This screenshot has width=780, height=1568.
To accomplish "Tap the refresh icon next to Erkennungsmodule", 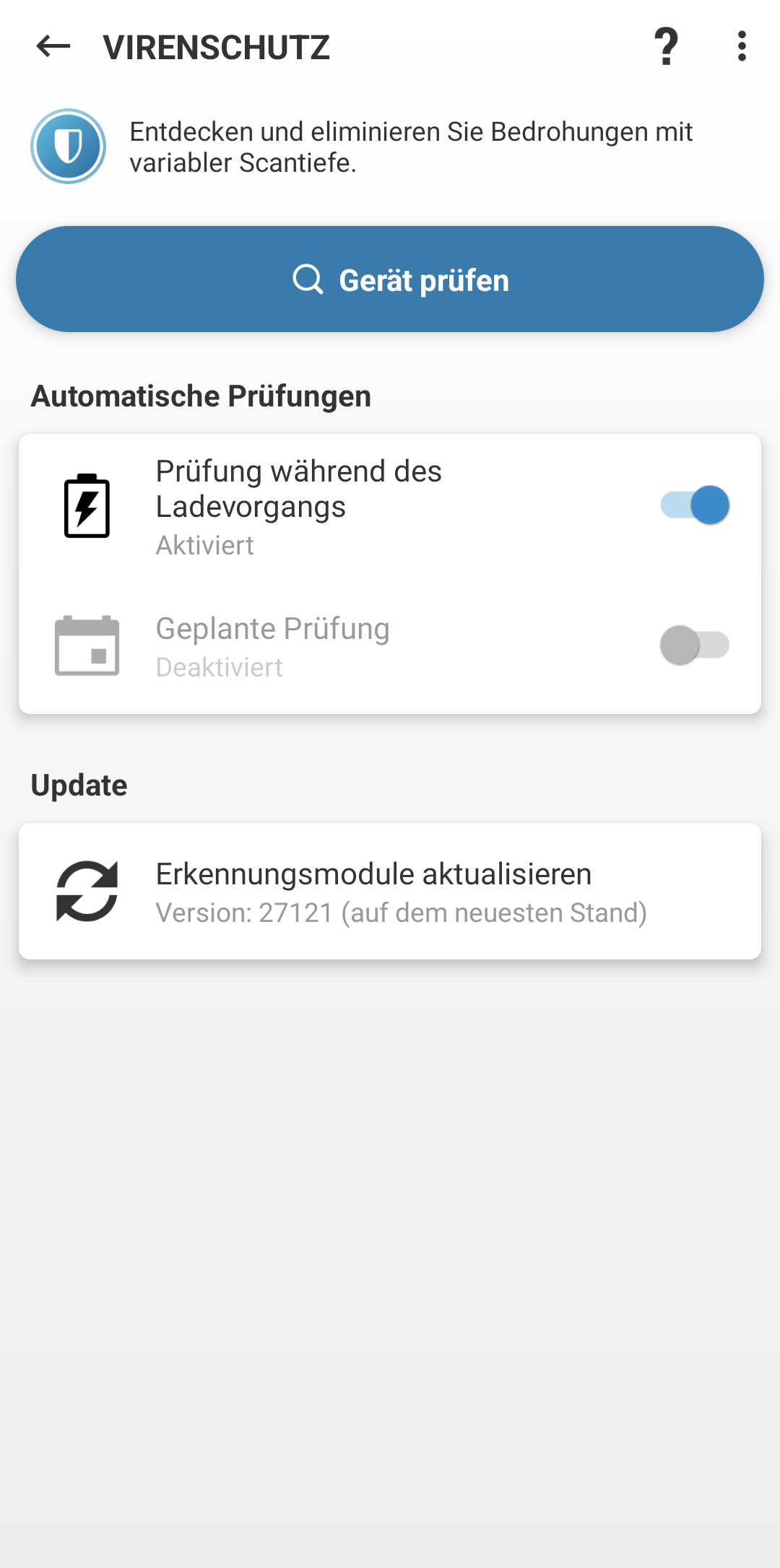I will tap(87, 890).
